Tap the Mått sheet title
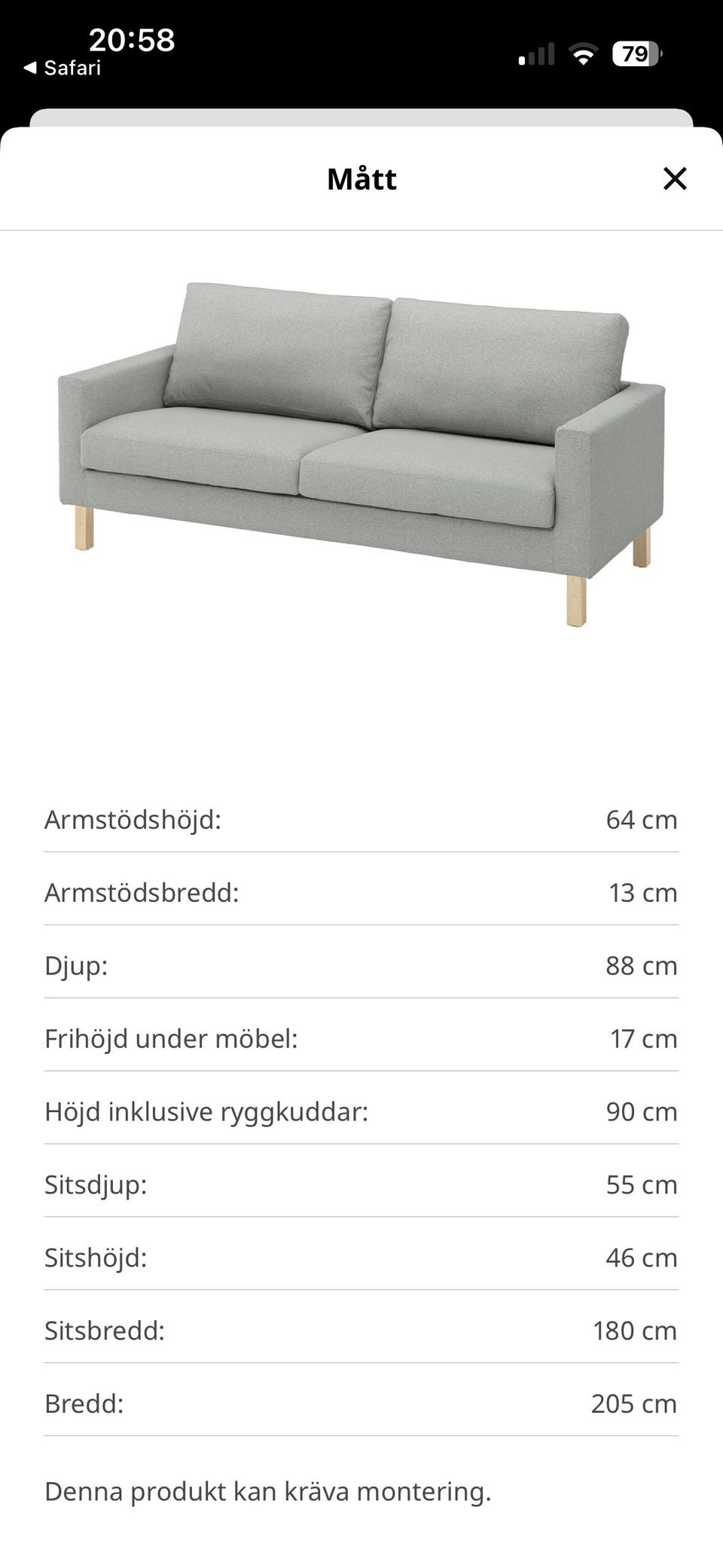The height and width of the screenshot is (1568, 723). 361,179
